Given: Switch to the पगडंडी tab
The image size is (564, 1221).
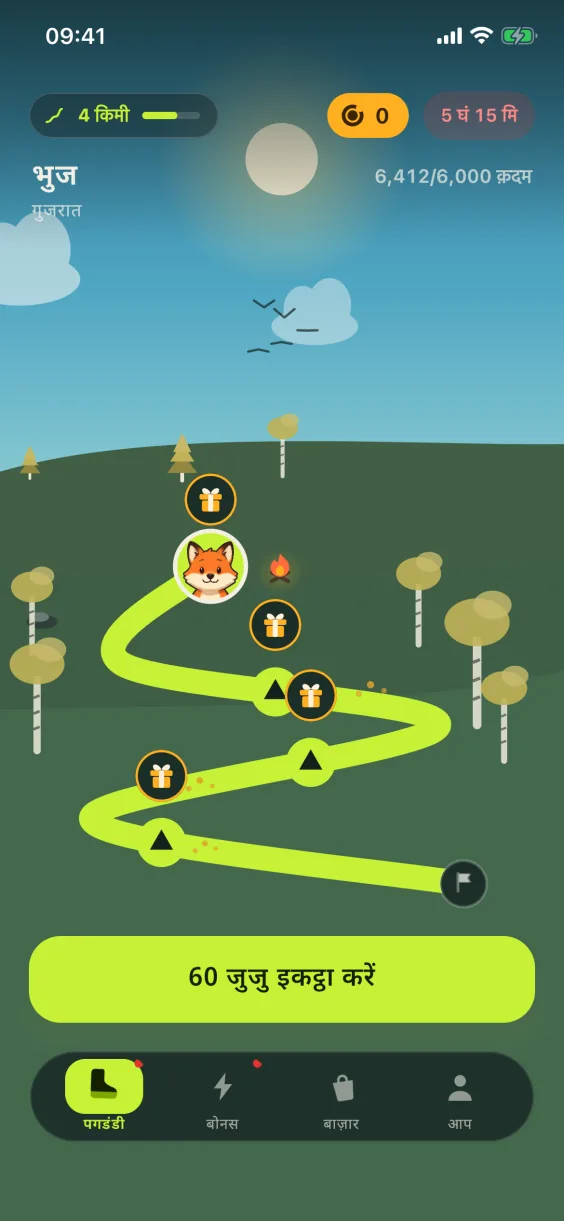Looking at the screenshot, I should [x=104, y=1096].
